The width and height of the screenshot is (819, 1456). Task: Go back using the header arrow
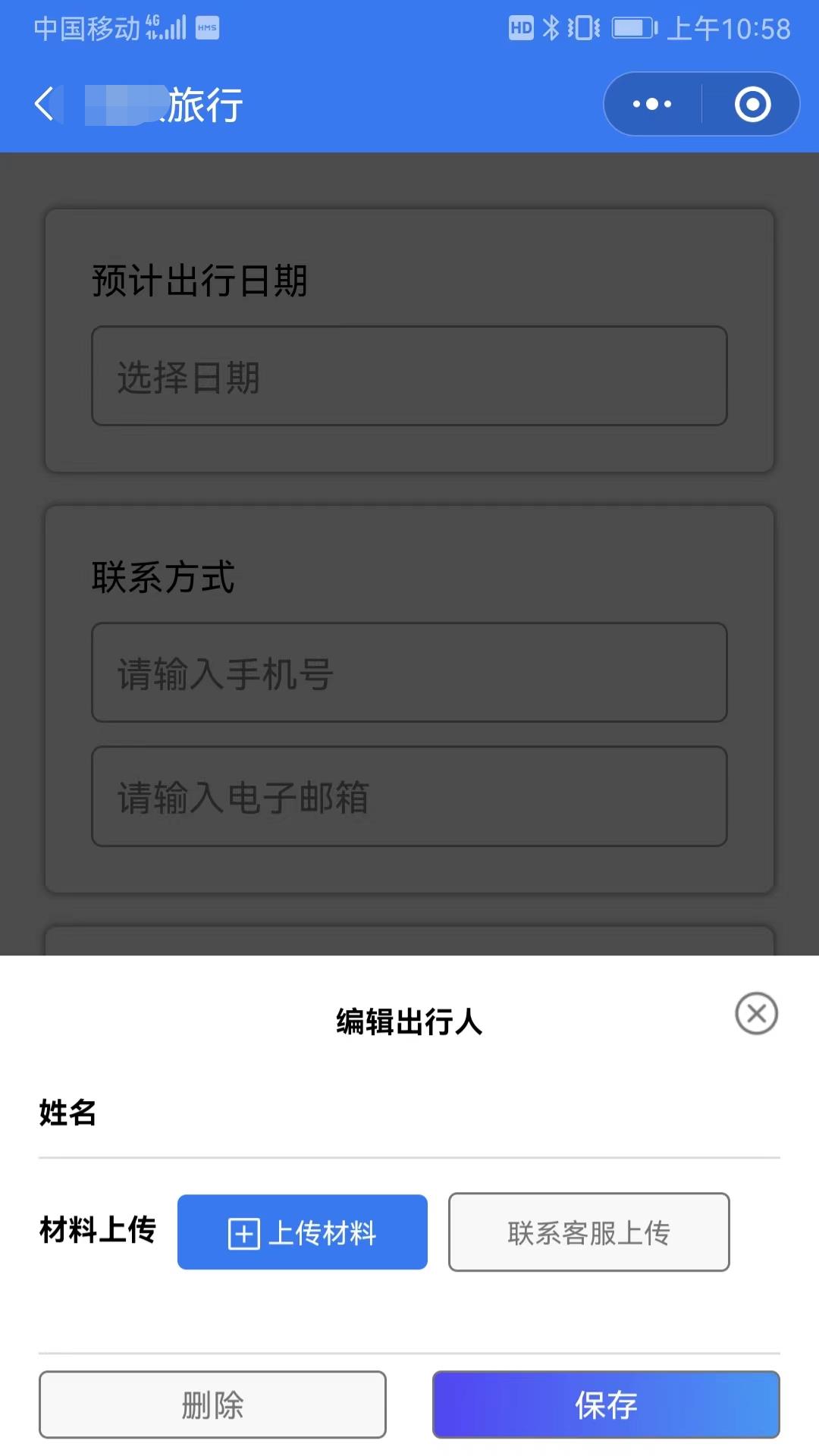45,104
